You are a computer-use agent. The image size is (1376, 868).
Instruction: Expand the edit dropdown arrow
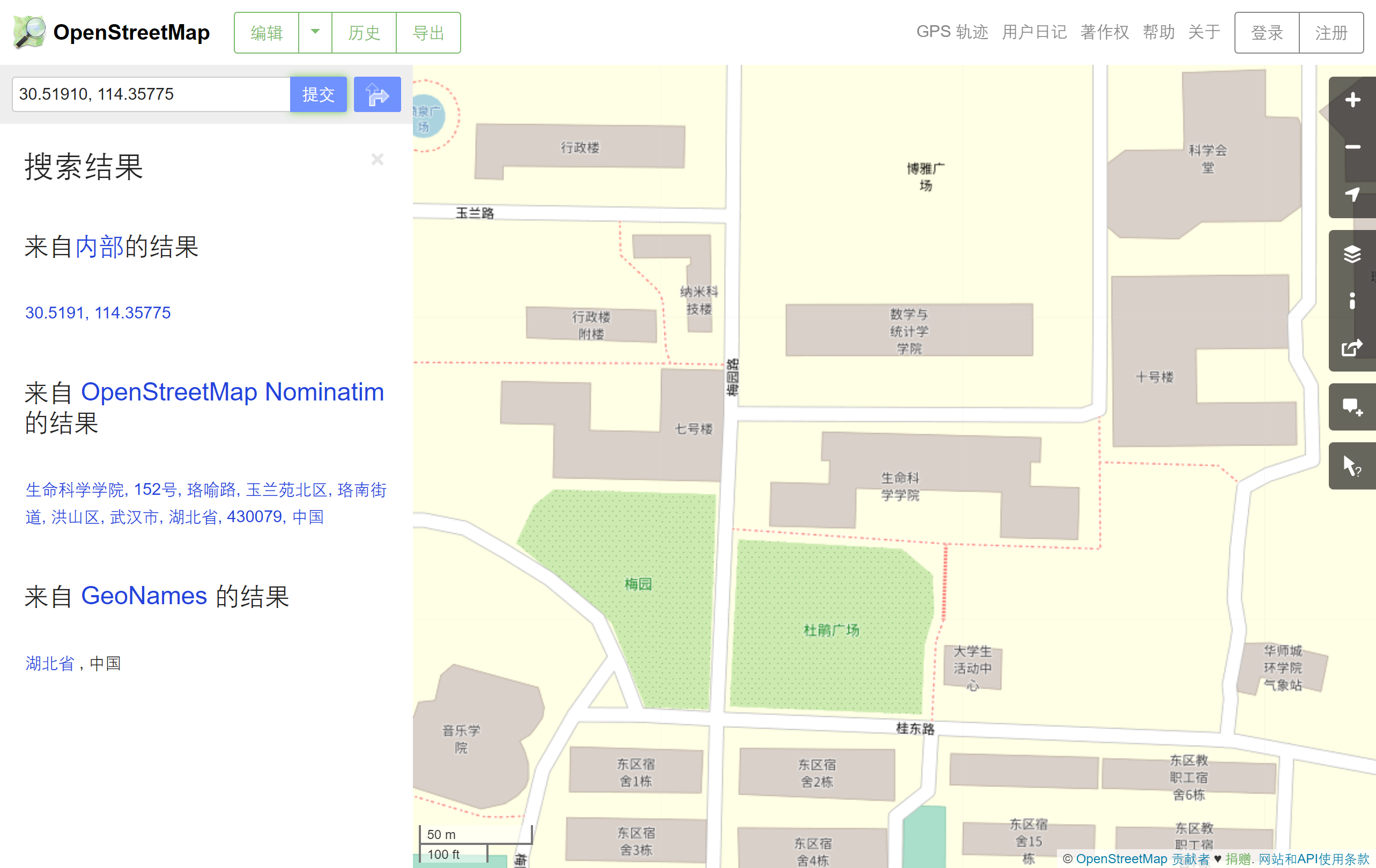point(315,33)
